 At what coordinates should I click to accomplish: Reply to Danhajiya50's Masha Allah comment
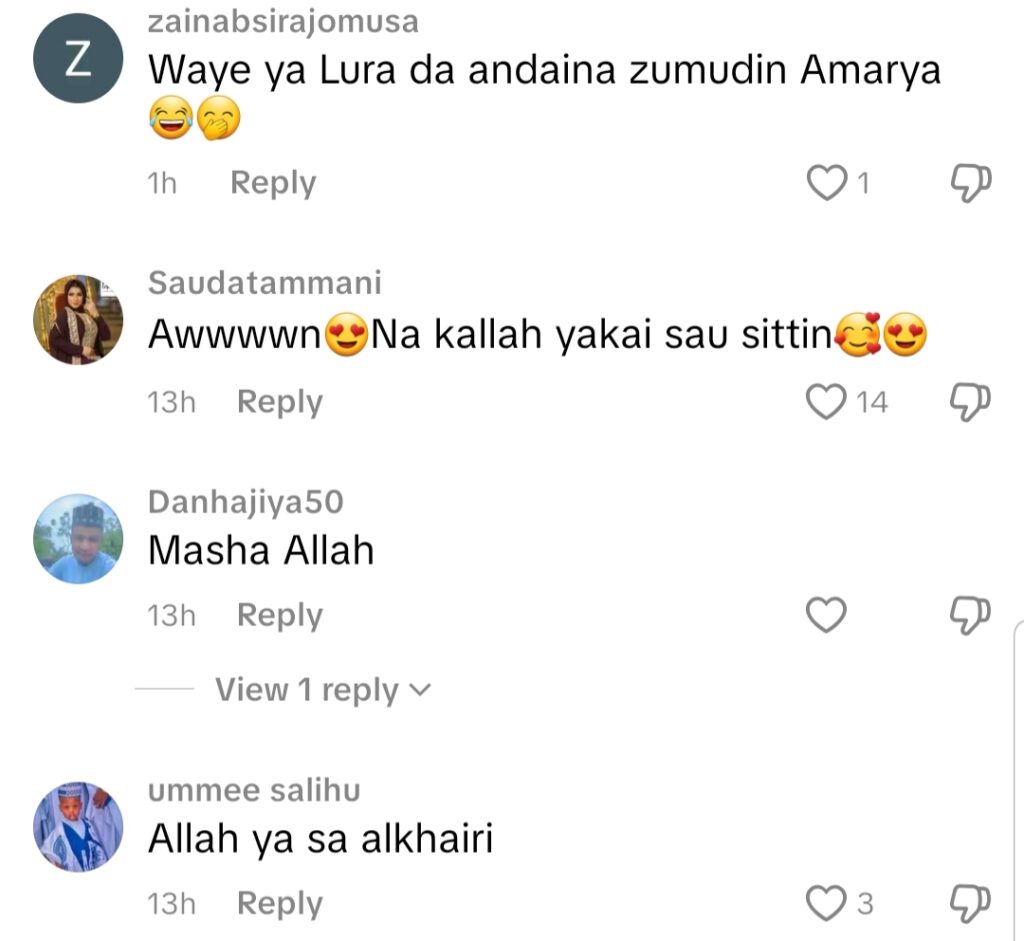click(279, 616)
